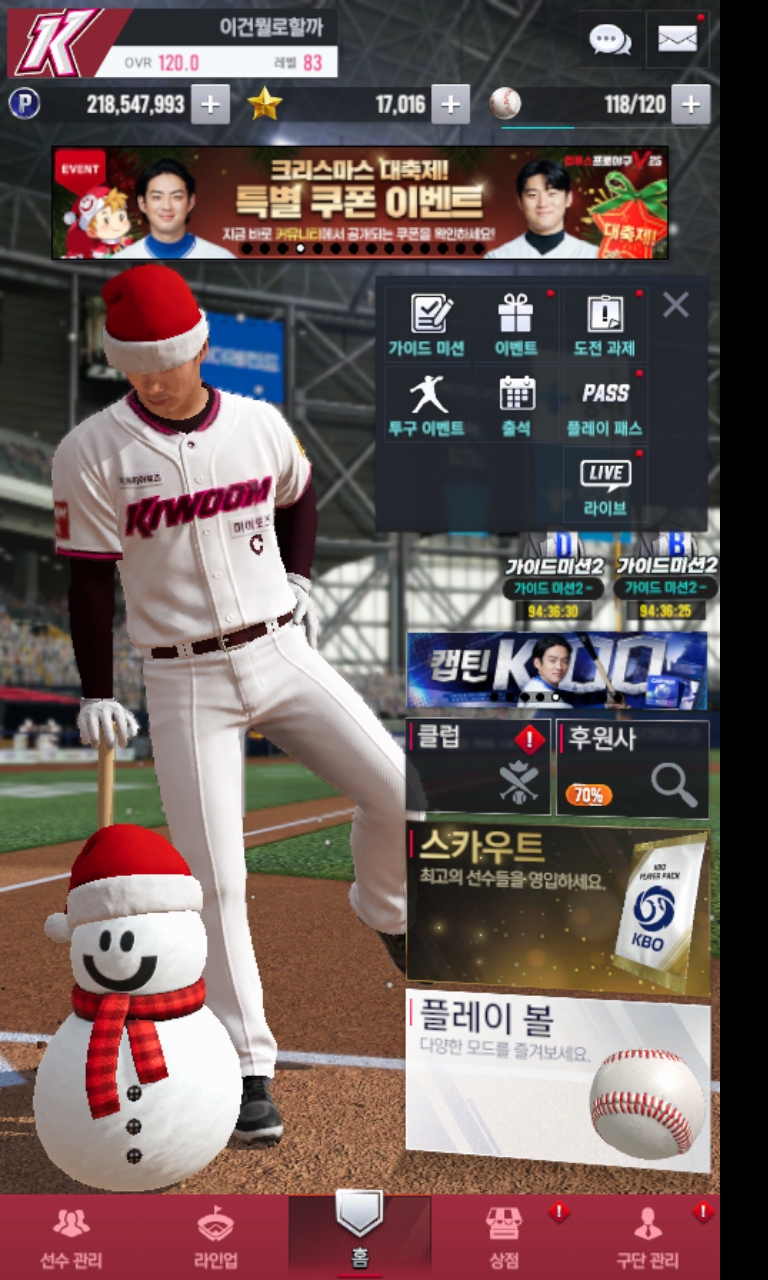Screen dimensions: 768x1280
Task: Open 투구 이벤트
Action: (427, 405)
